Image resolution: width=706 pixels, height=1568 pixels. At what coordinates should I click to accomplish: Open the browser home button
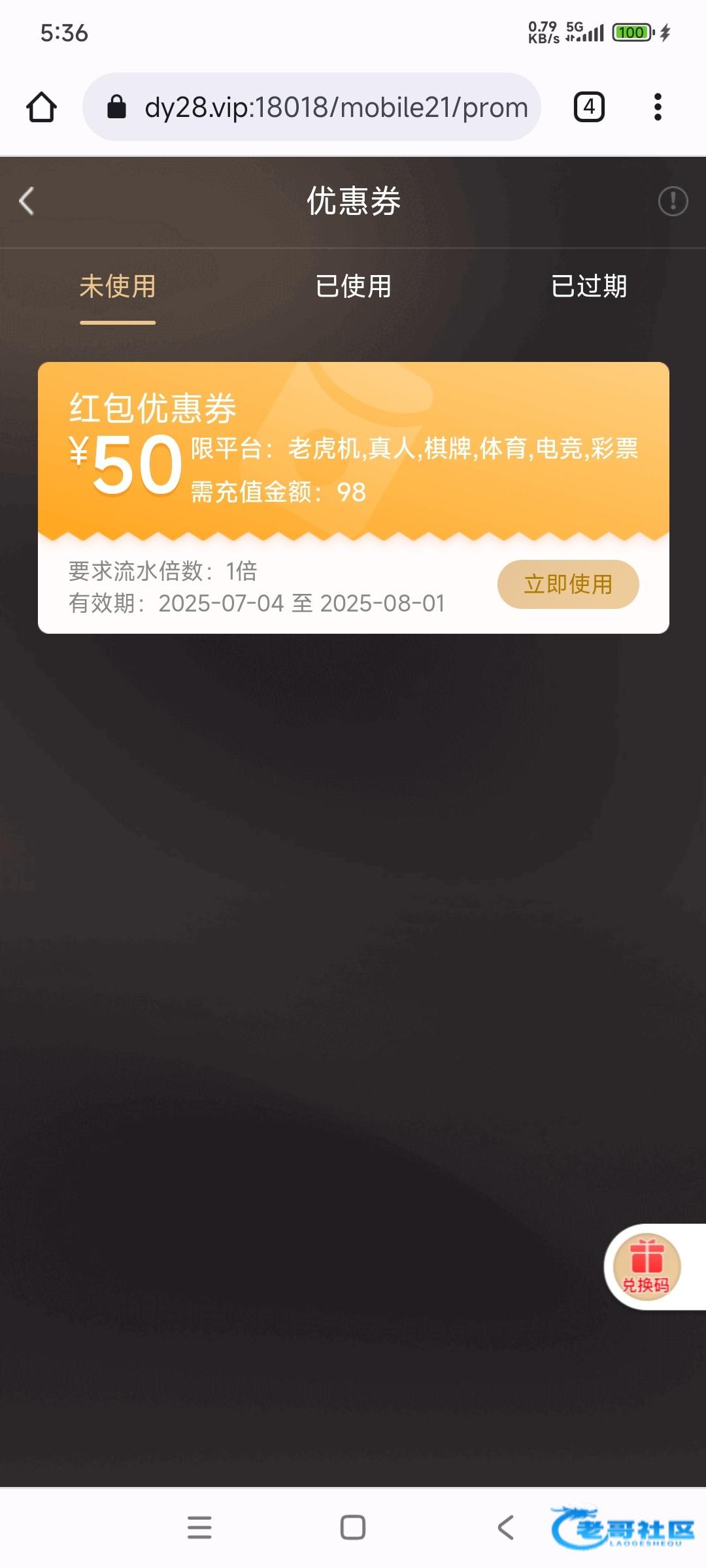point(41,107)
